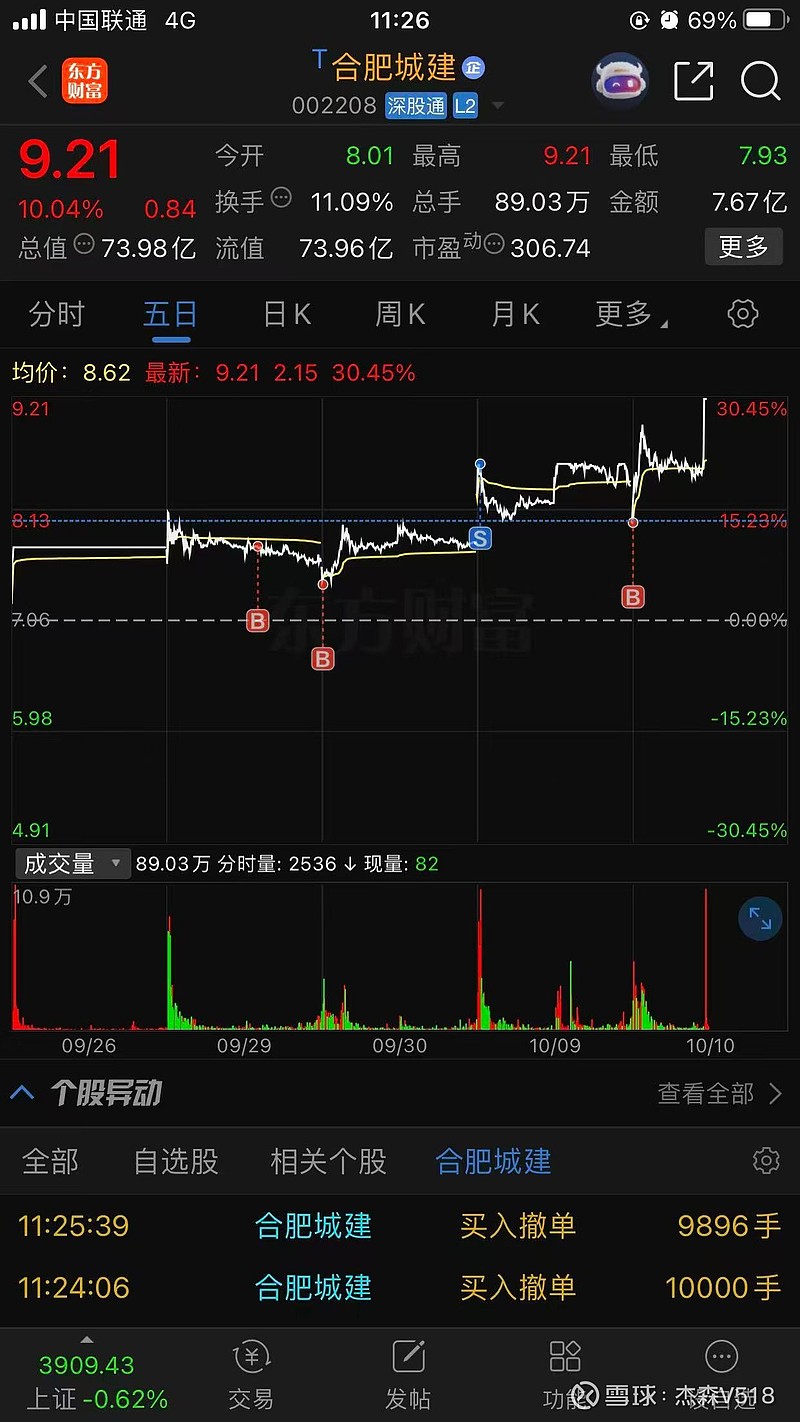Go back using the top-left arrow
The image size is (800, 1422).
37,82
